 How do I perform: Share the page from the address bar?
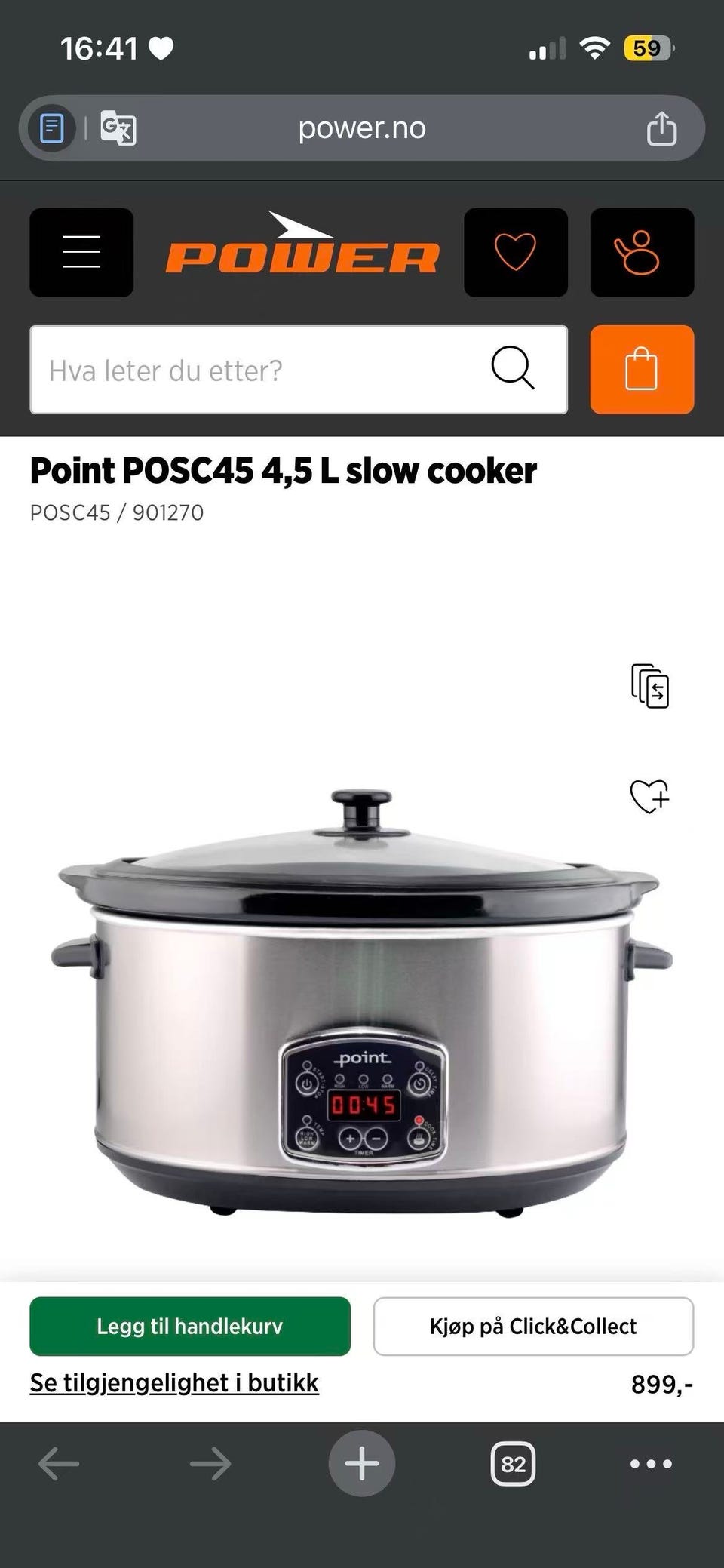click(x=661, y=128)
